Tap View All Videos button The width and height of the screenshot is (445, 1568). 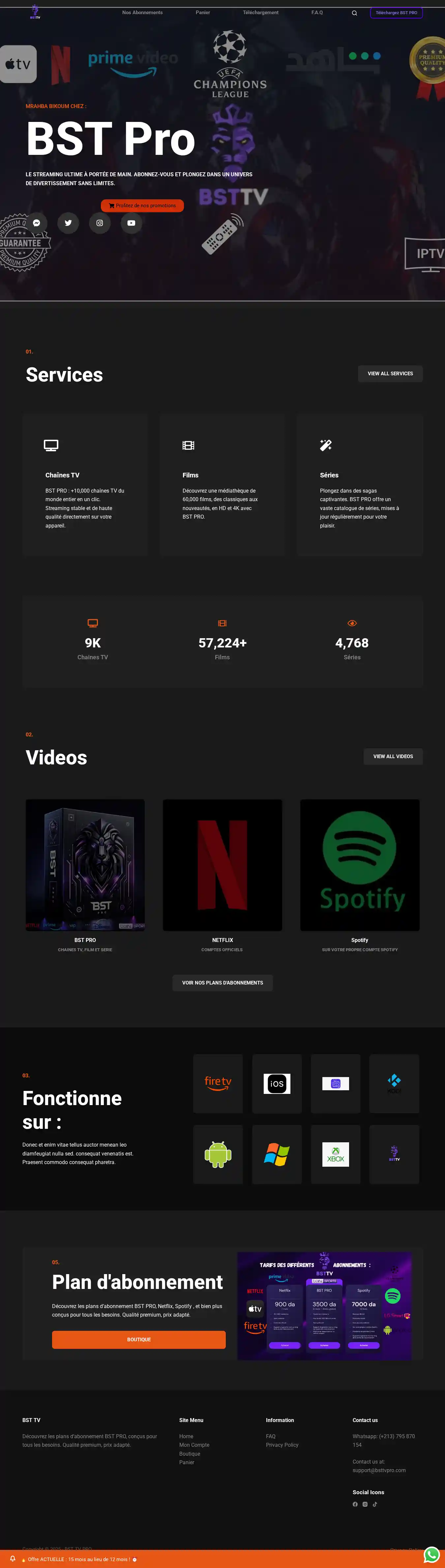393,756
